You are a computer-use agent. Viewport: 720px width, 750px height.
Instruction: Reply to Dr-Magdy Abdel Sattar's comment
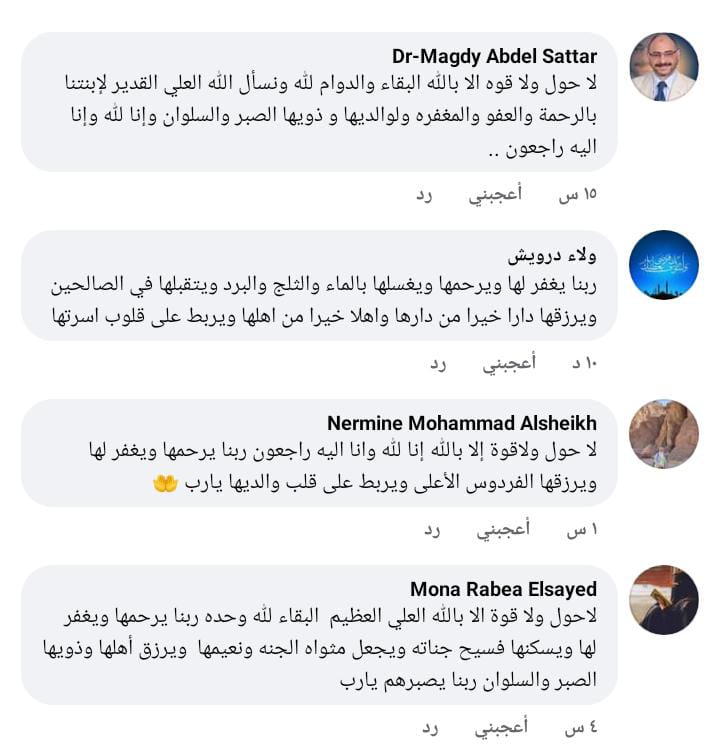pos(425,195)
